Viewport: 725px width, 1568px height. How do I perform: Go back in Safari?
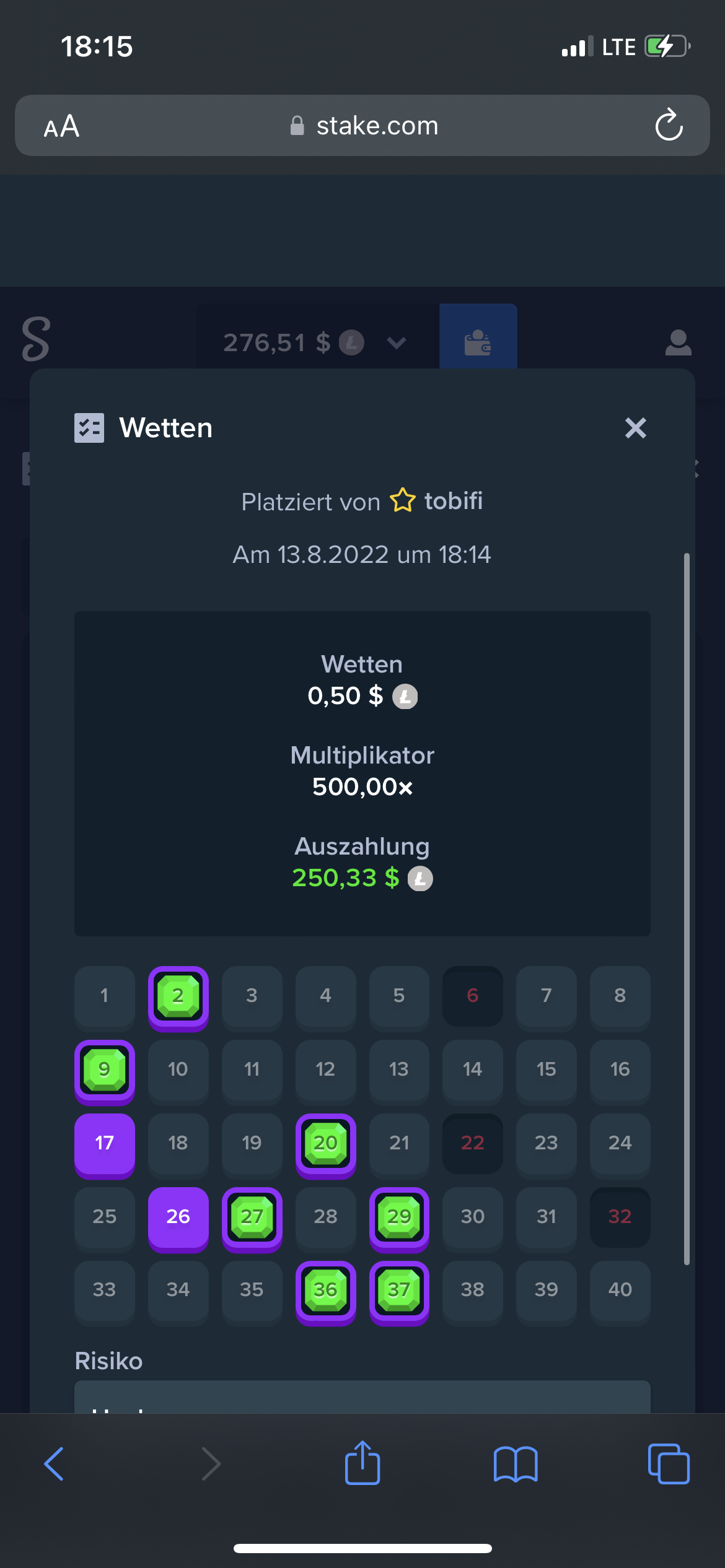(54, 1464)
